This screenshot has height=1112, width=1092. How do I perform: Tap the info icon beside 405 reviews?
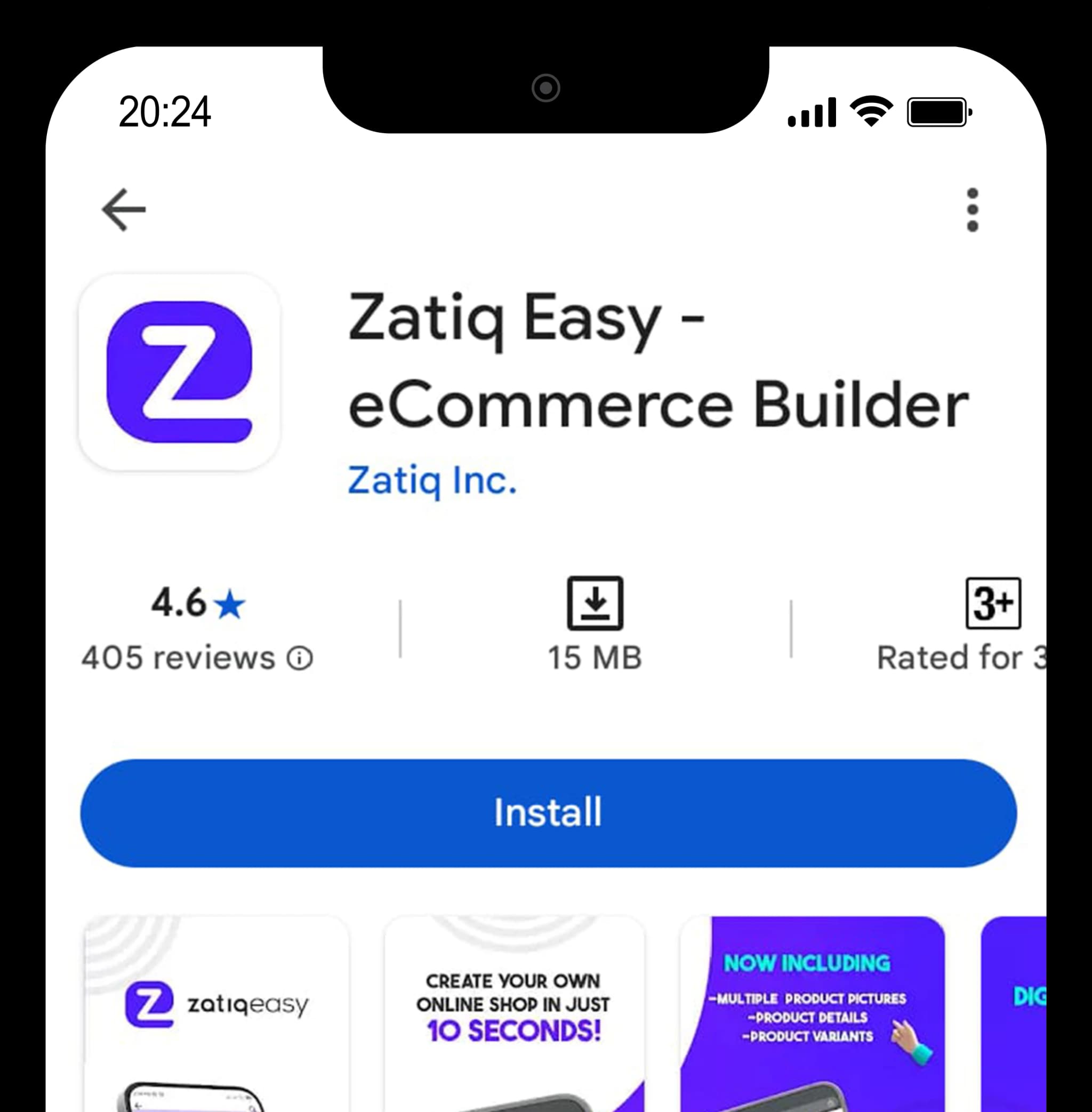click(x=300, y=658)
